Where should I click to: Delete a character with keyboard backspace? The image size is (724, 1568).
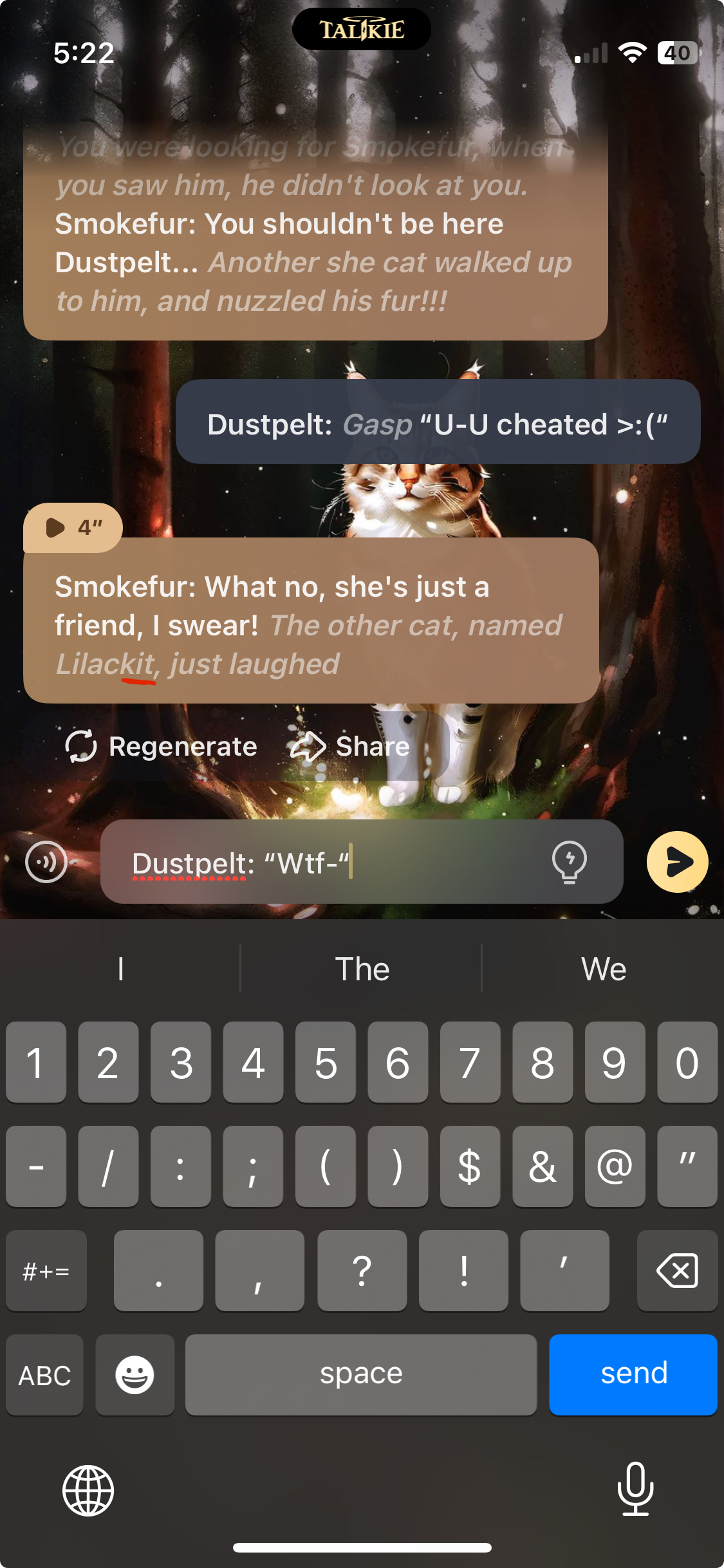coord(677,1271)
